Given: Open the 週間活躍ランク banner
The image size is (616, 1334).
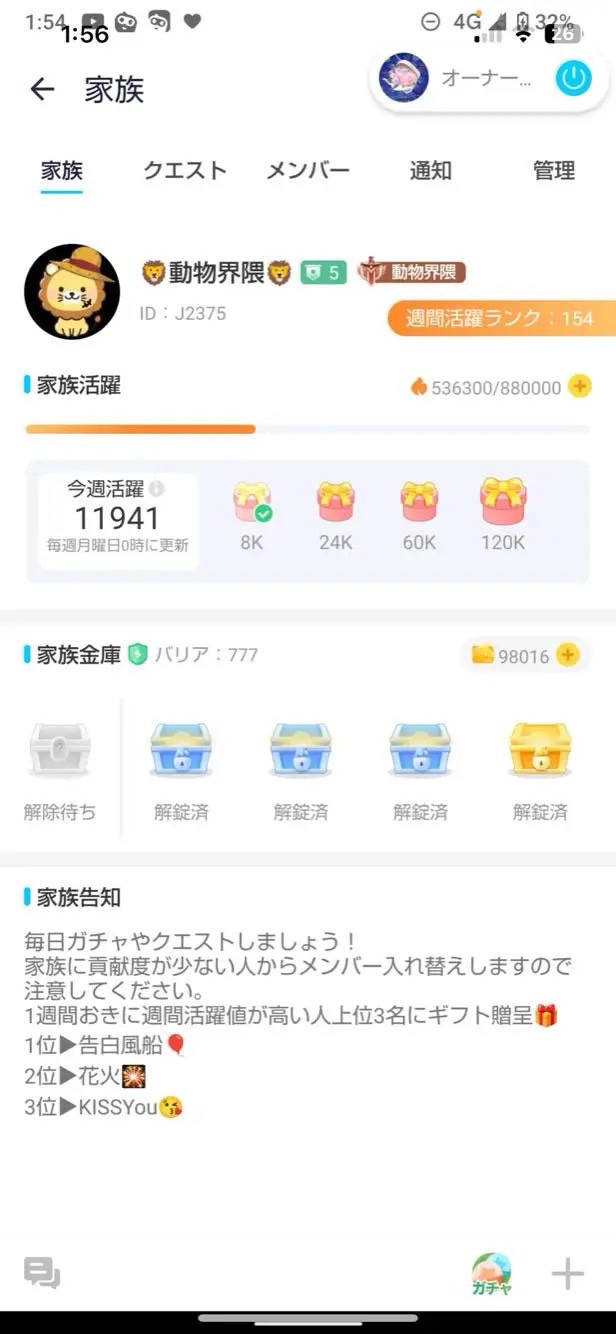Looking at the screenshot, I should pyautogui.click(x=500, y=318).
